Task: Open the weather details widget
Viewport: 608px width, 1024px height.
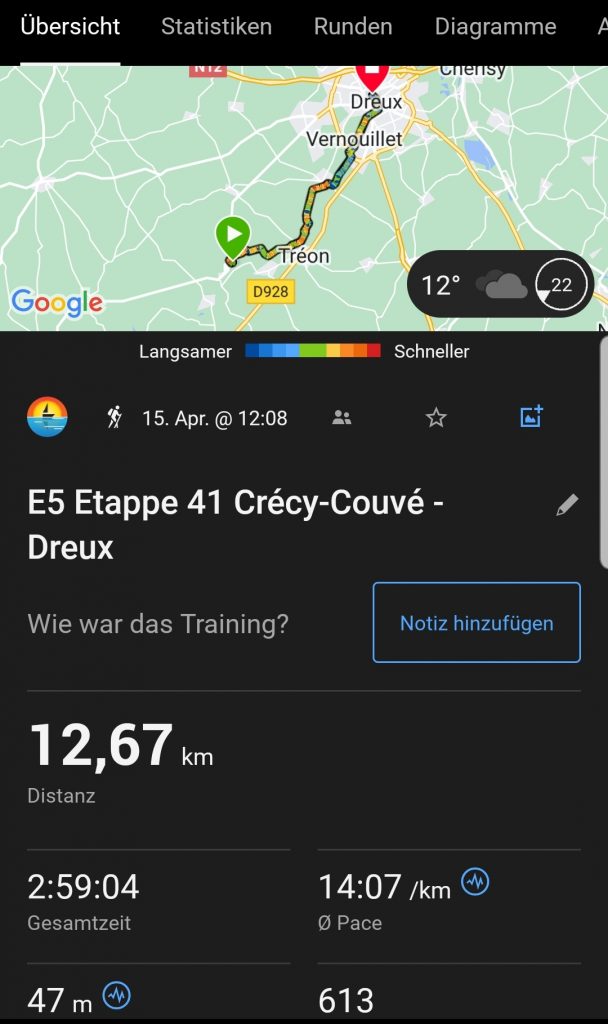Action: (x=500, y=286)
